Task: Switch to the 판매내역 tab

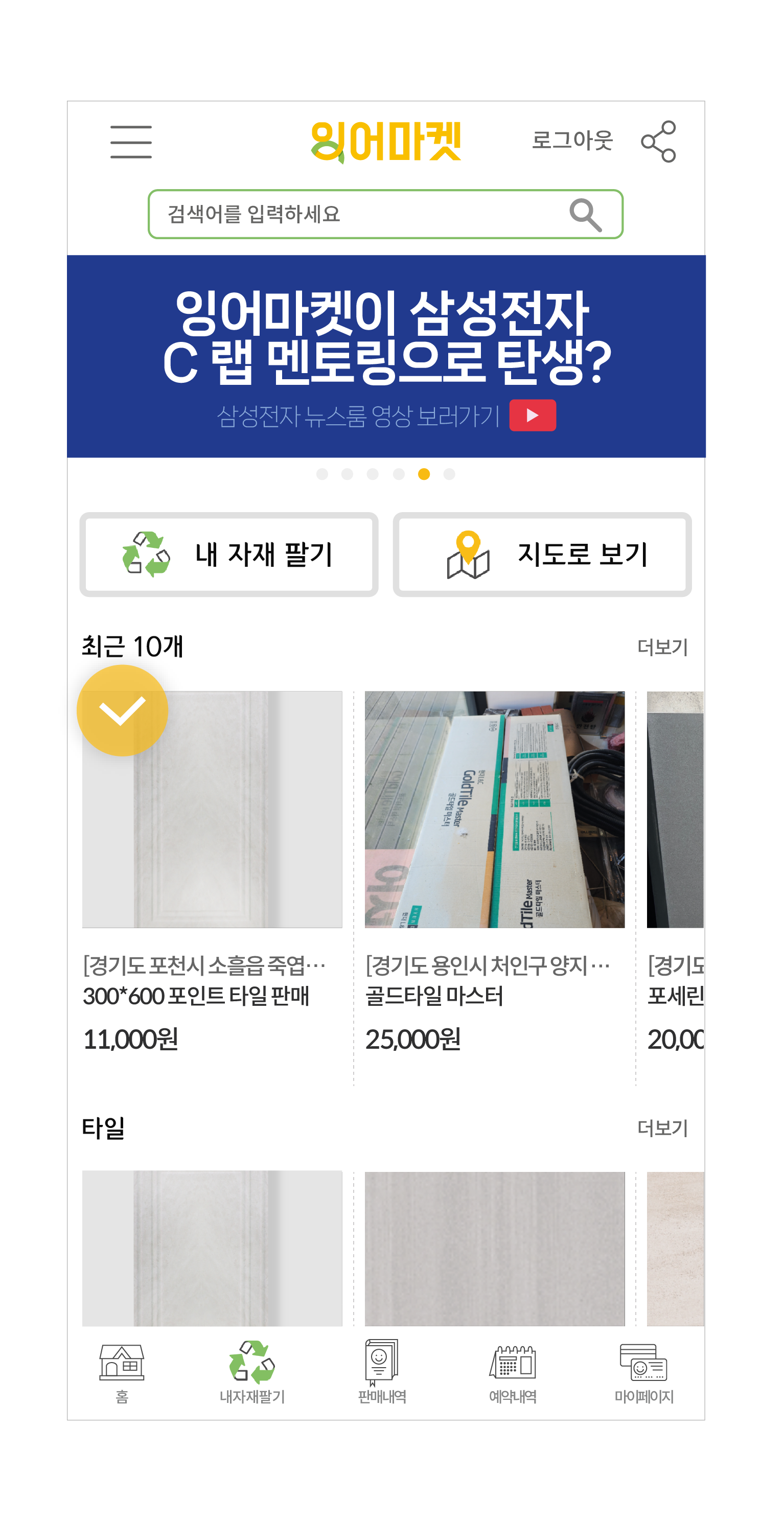Action: pos(383,1373)
